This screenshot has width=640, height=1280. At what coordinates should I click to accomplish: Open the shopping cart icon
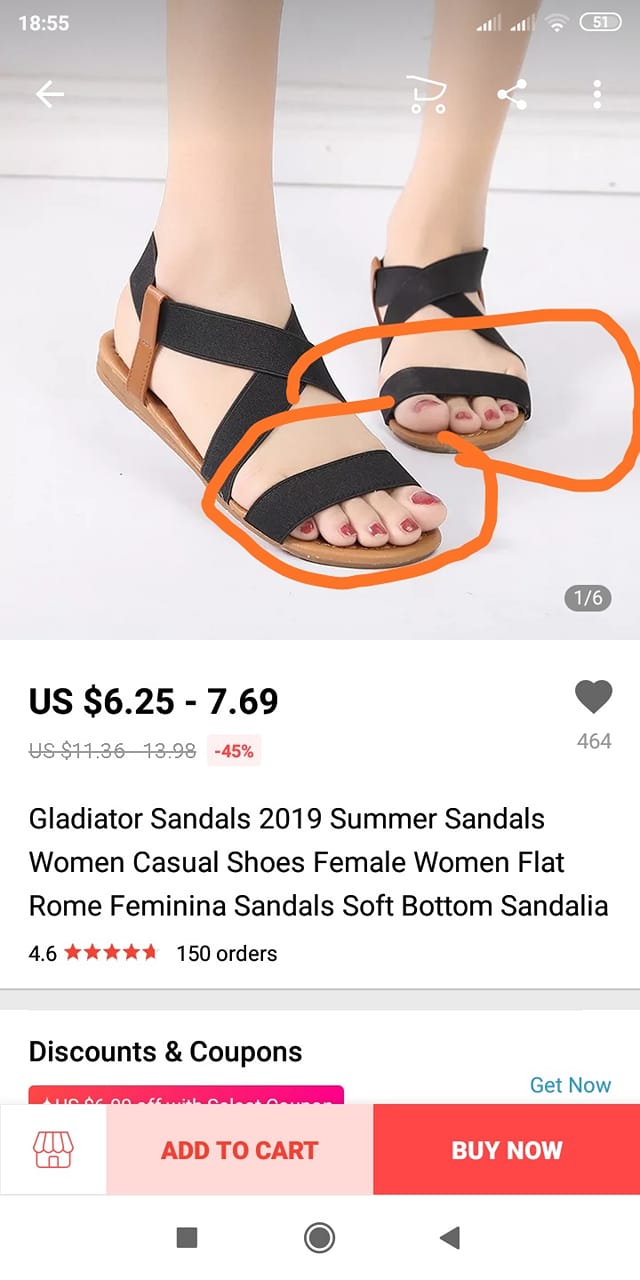pos(428,95)
